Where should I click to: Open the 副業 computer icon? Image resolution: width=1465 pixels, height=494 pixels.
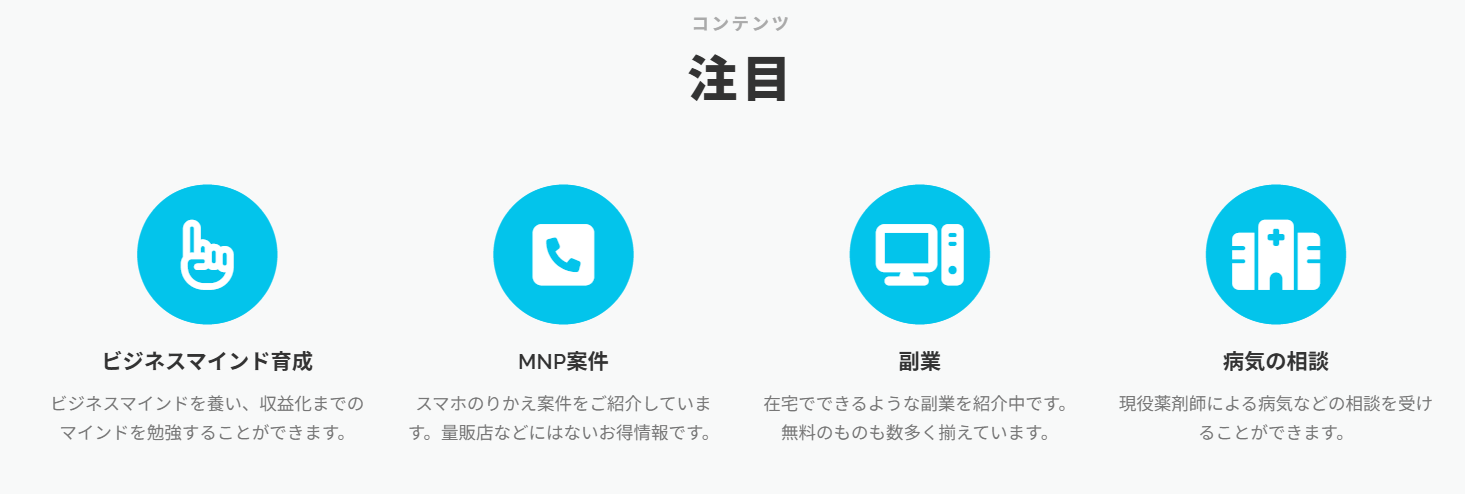(919, 255)
